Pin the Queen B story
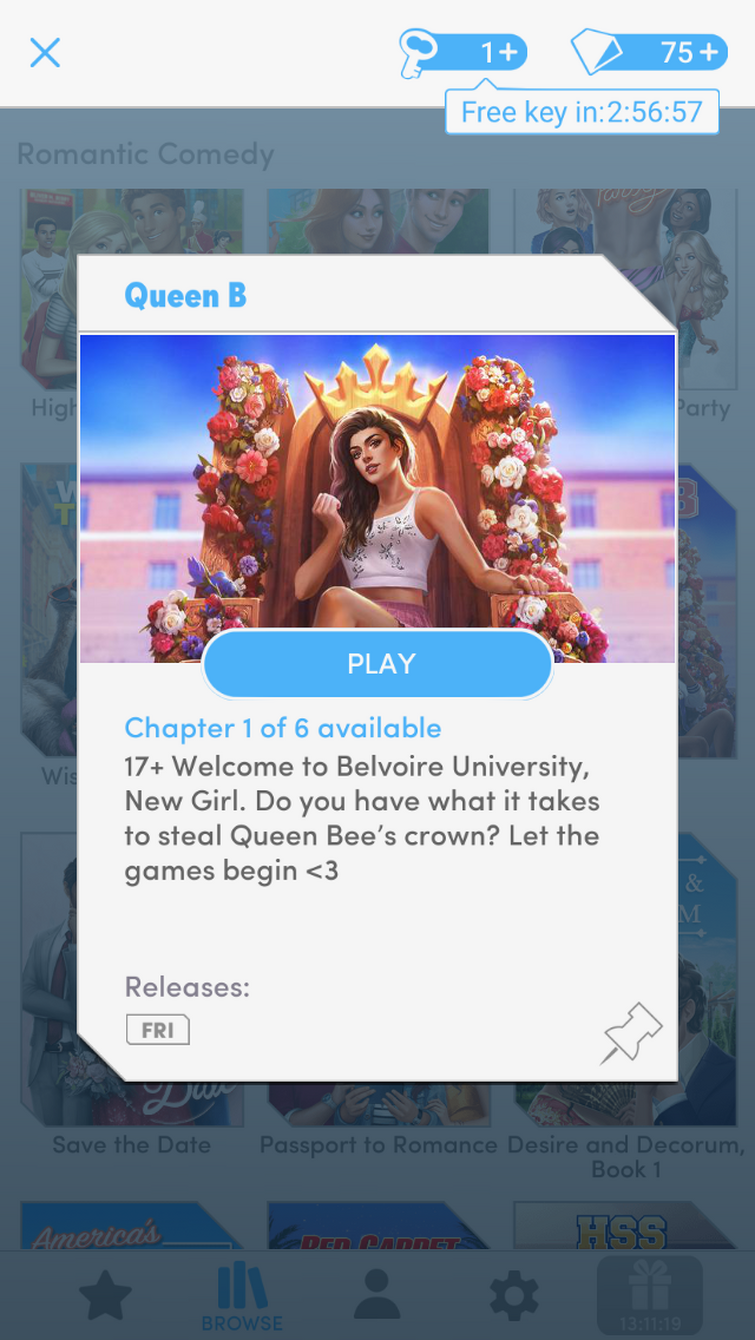Screen dimensions: 755x1340 click(x=632, y=1033)
